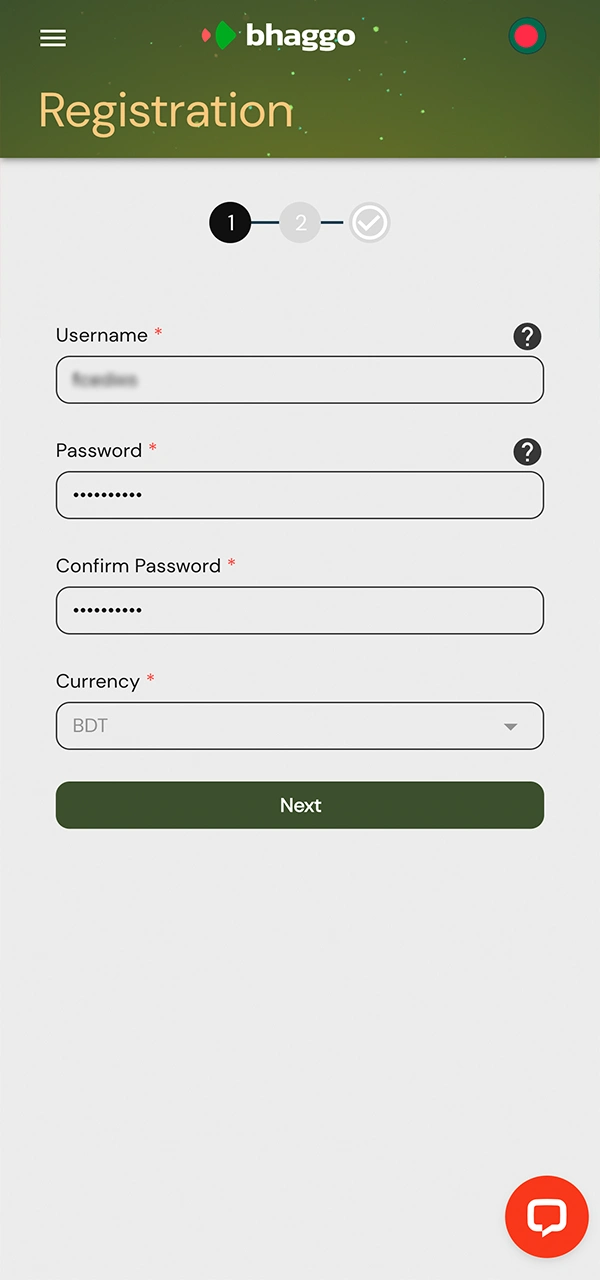Show the Password help tooltip
The width and height of the screenshot is (600, 1280).
(x=527, y=452)
